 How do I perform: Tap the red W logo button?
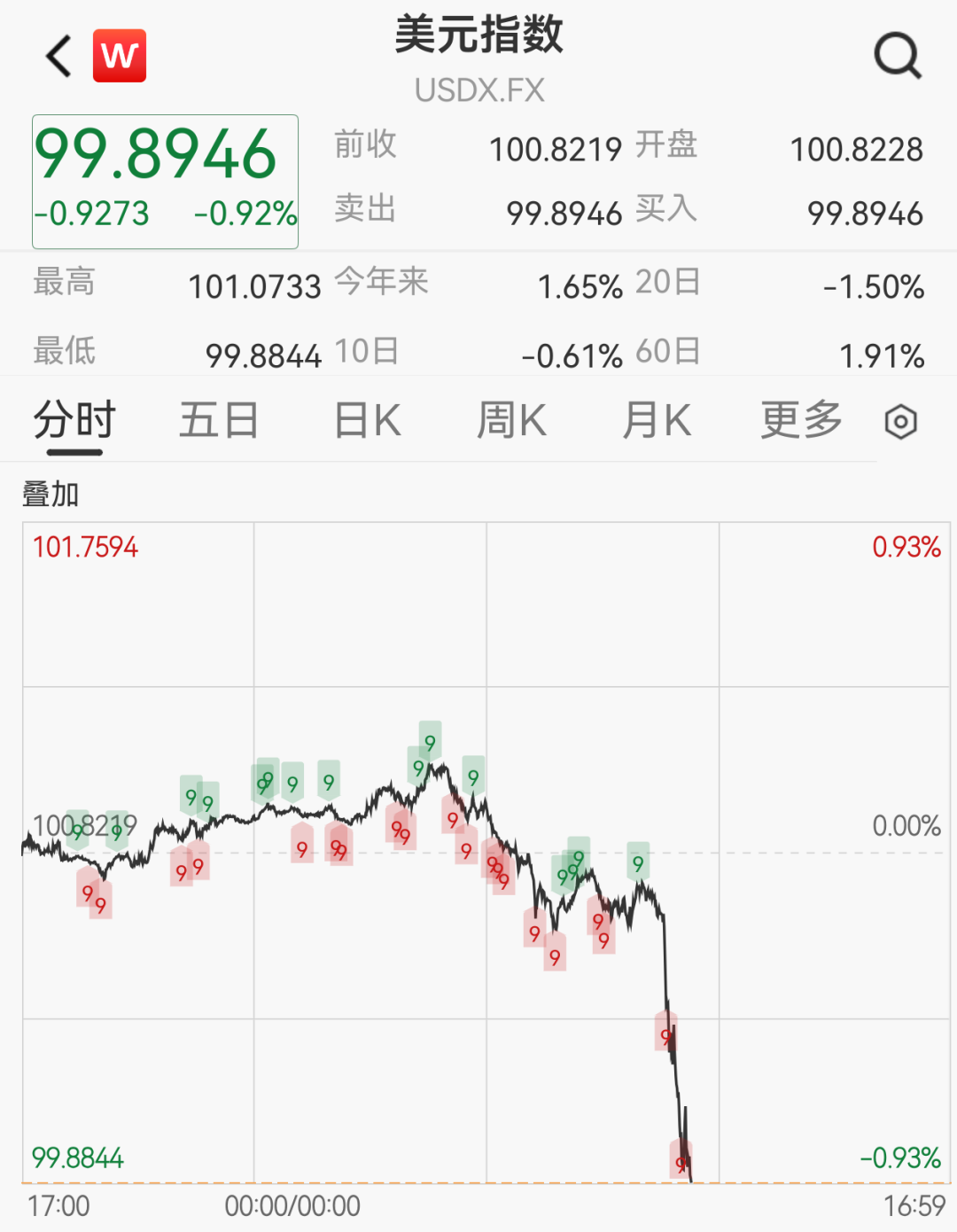coord(120,56)
